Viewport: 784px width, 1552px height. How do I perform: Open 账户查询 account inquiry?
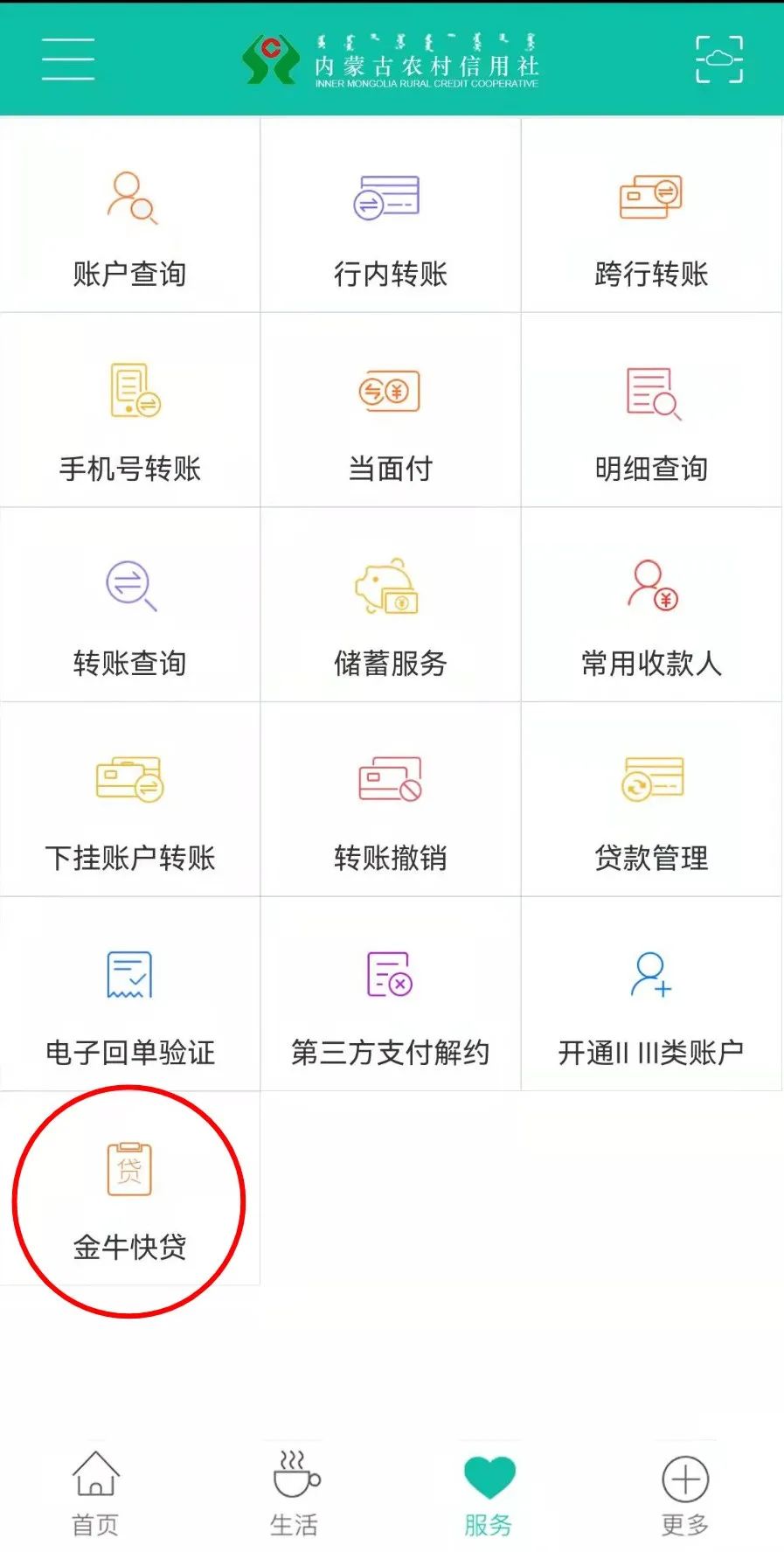(x=130, y=215)
